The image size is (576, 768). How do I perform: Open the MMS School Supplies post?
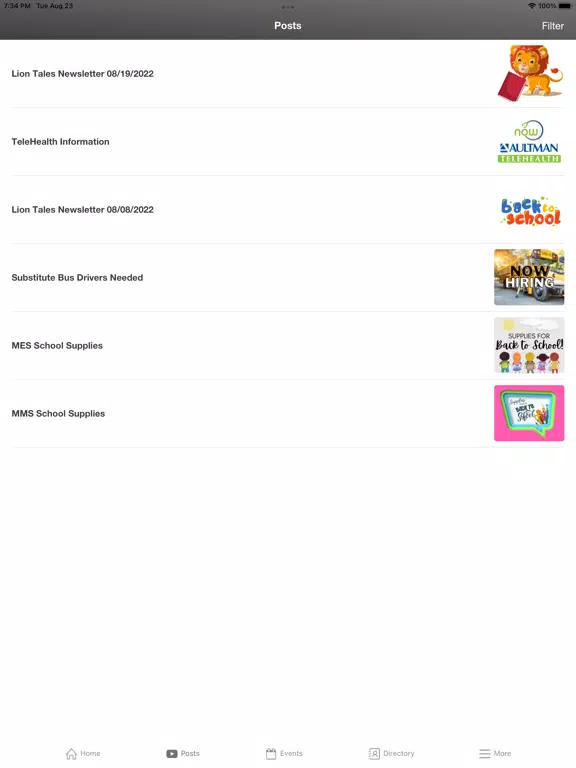pyautogui.click(x=288, y=413)
